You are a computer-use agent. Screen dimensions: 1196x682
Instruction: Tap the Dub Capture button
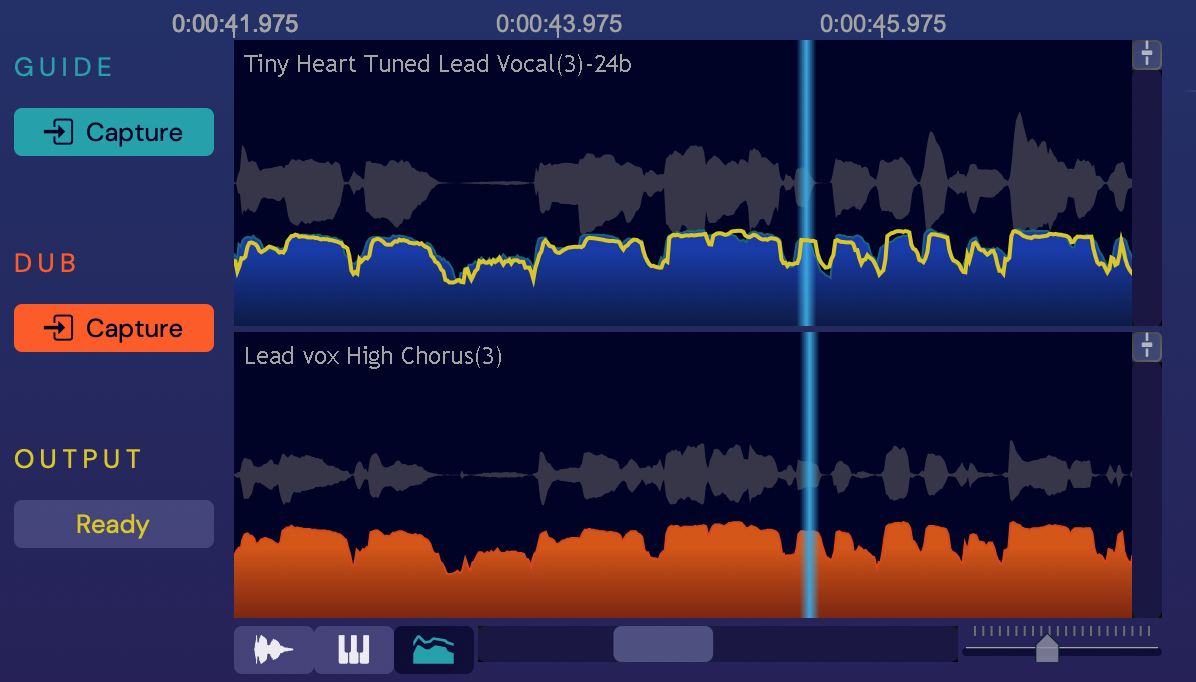click(x=114, y=328)
